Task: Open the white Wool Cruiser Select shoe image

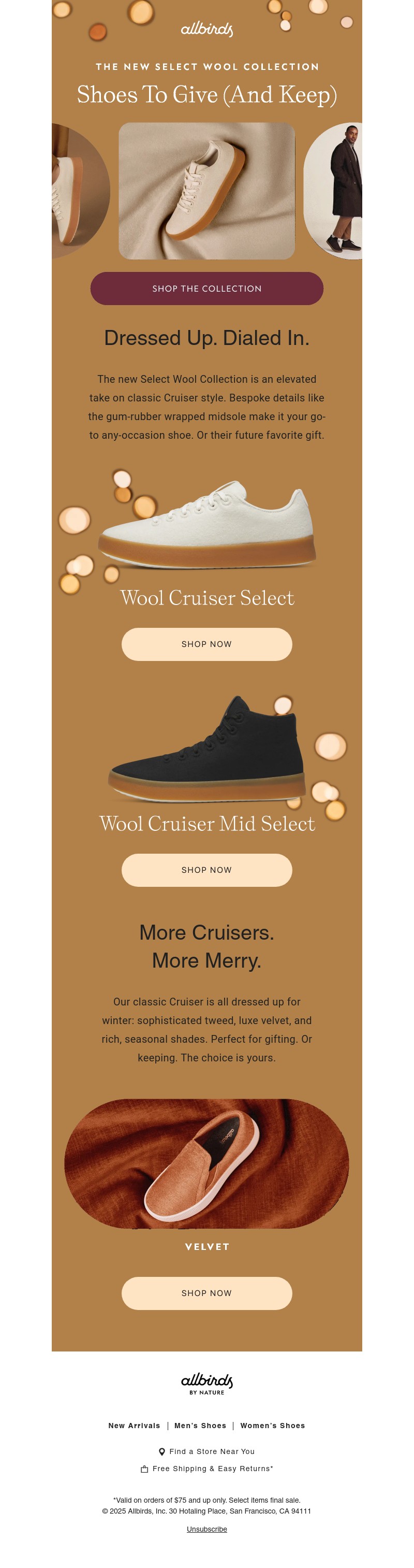Action: tap(206, 525)
